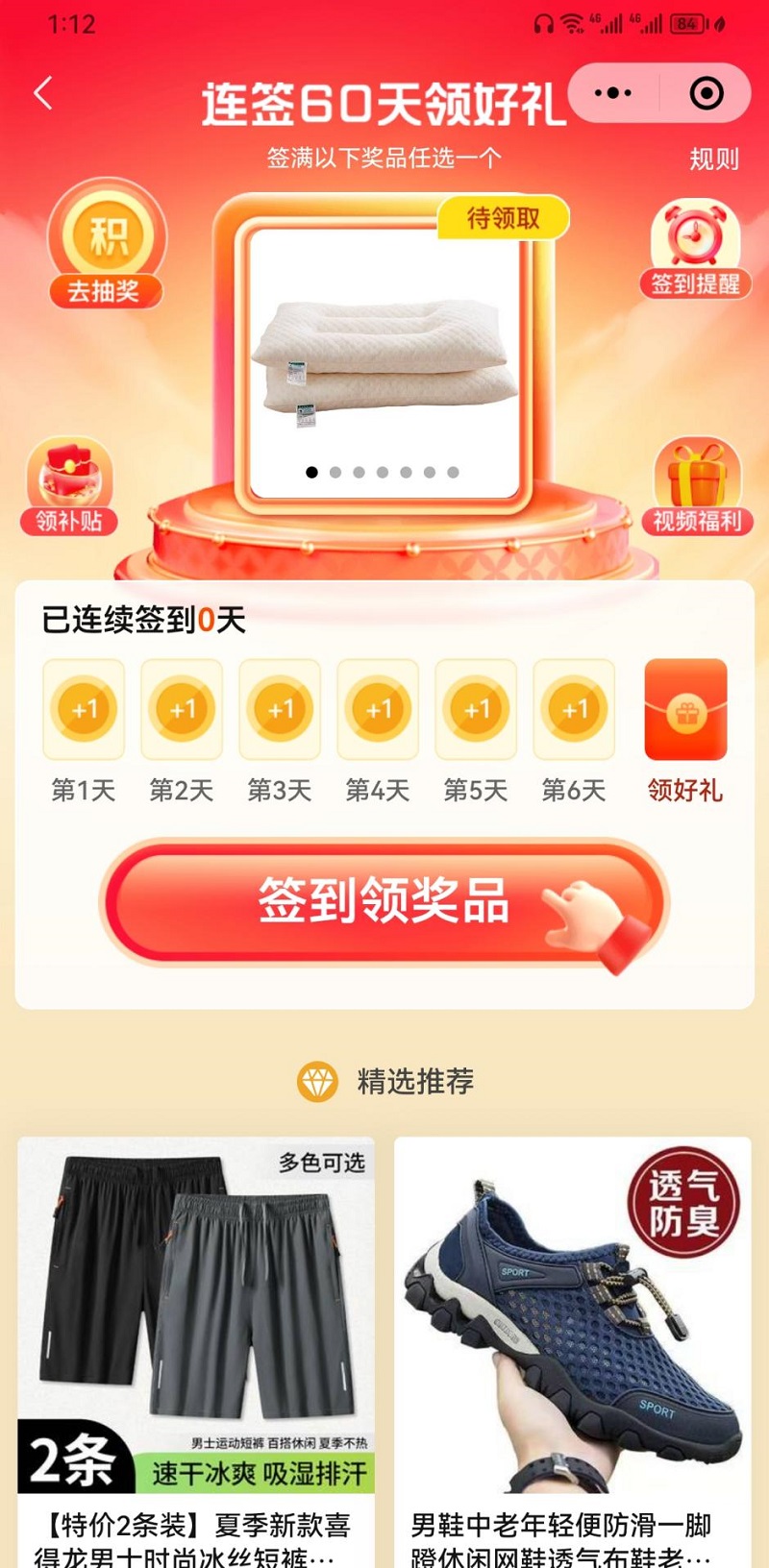769x1568 pixels.
Task: Tap 去抽奖 points lottery badge
Action: 106,246
